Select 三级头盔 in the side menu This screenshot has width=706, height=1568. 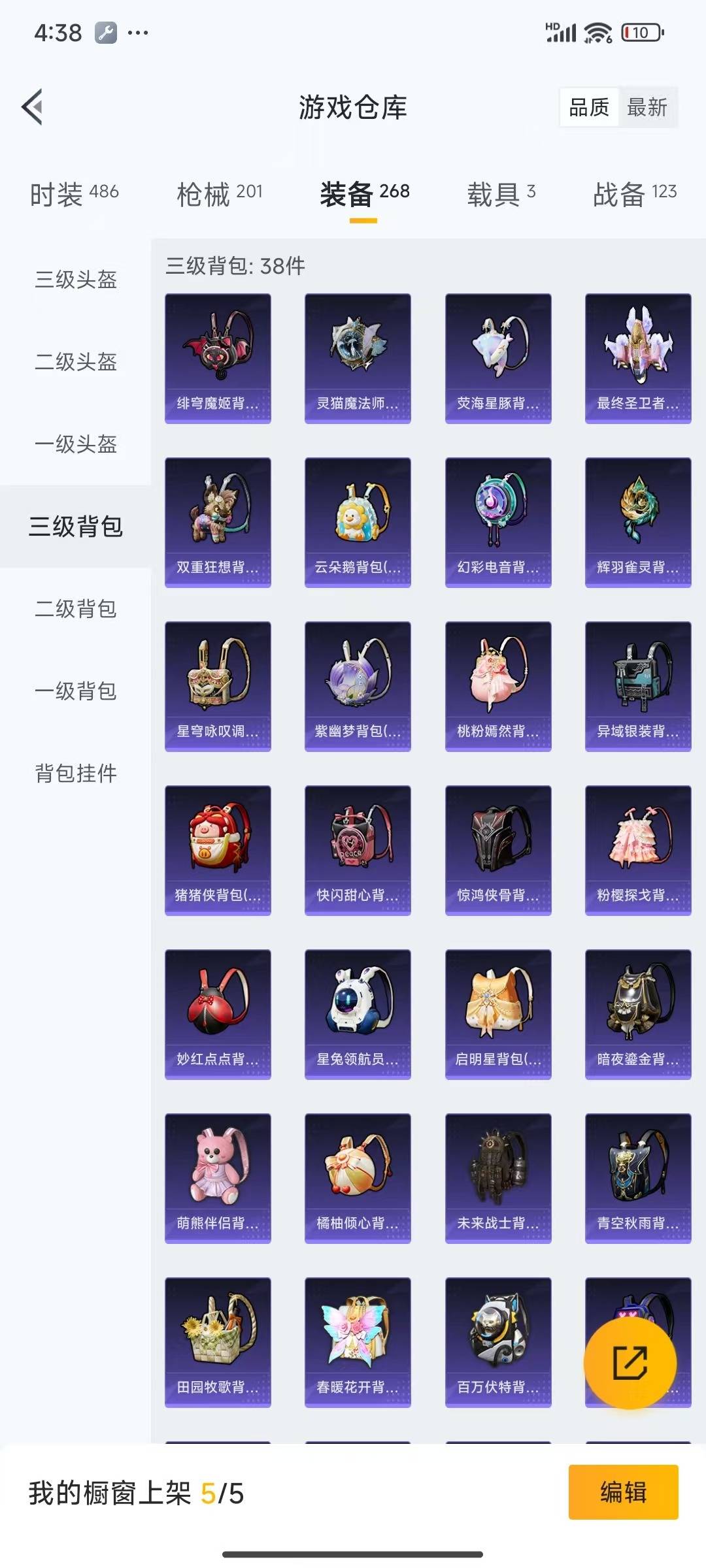pos(76,280)
